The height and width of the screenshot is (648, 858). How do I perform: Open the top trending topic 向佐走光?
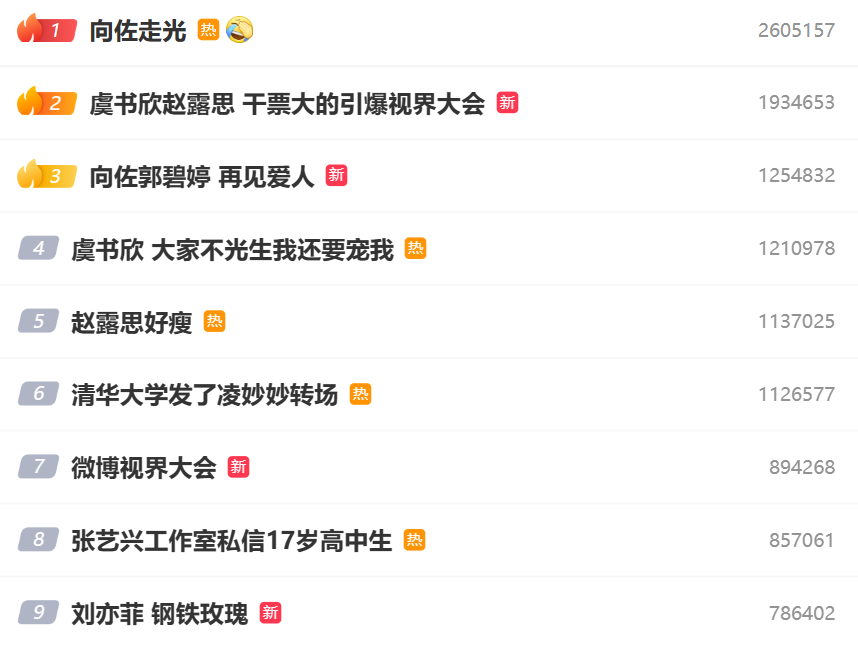[x=138, y=31]
